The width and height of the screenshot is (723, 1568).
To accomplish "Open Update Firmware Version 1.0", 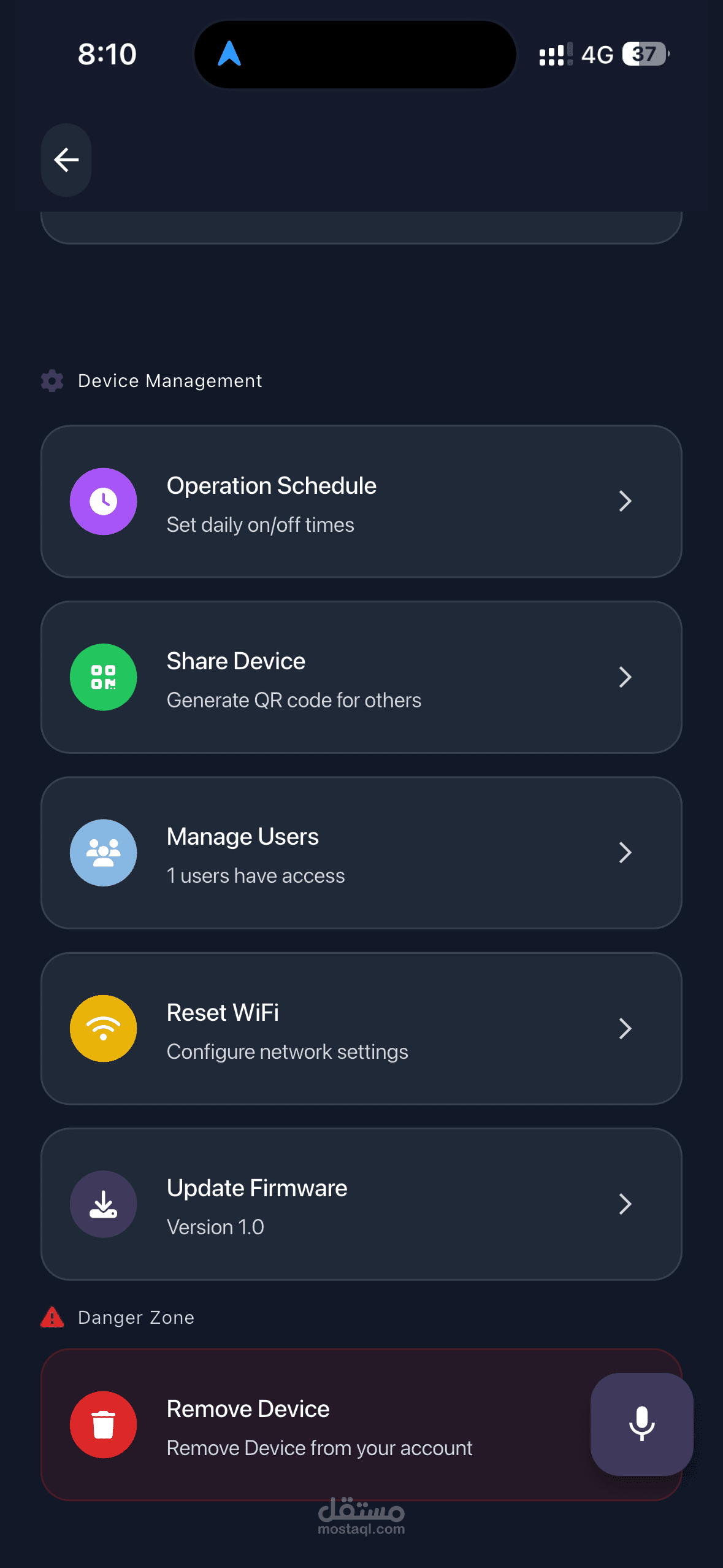I will (x=361, y=1204).
